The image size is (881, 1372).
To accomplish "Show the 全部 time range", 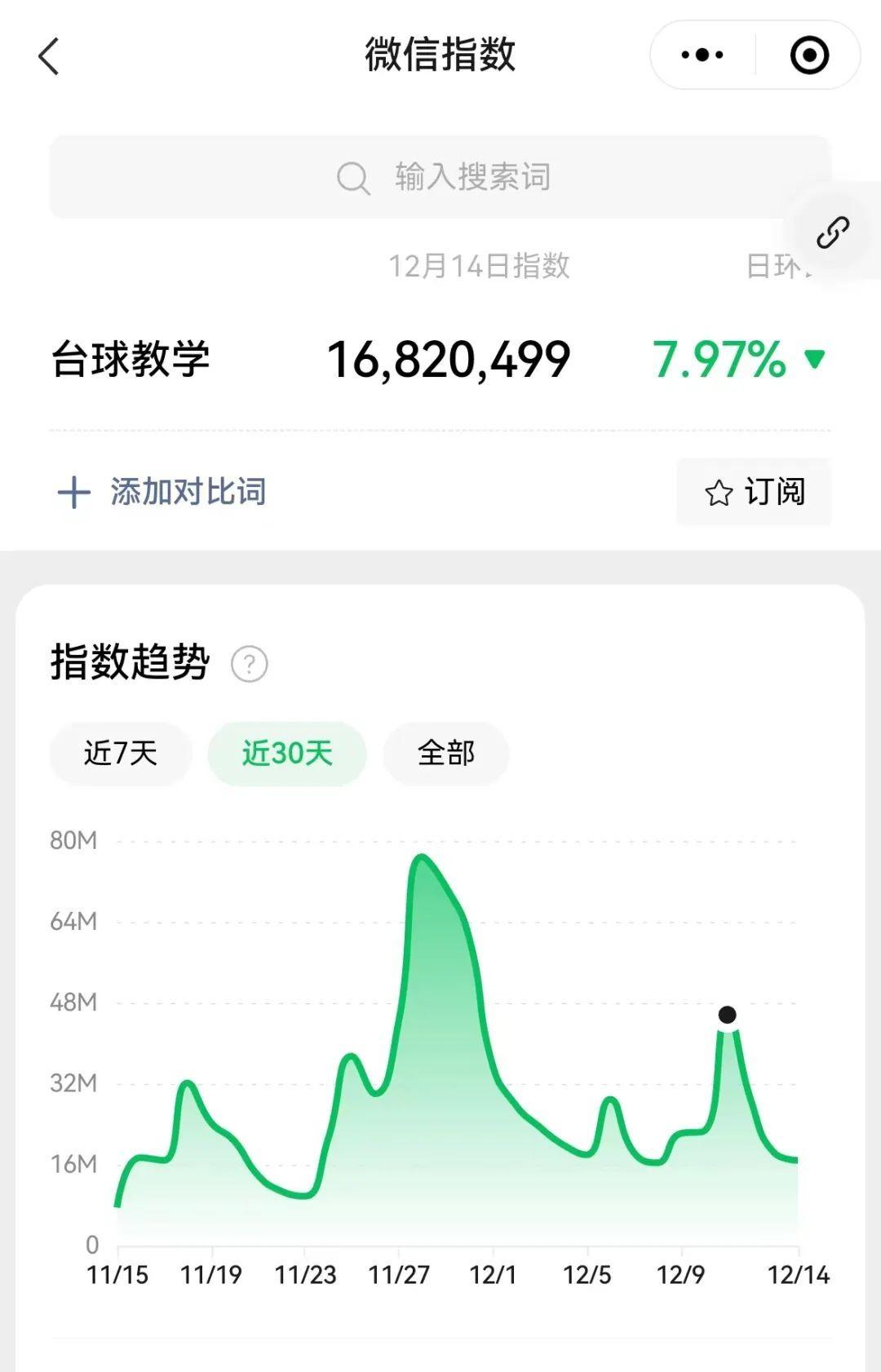I will tap(446, 753).
